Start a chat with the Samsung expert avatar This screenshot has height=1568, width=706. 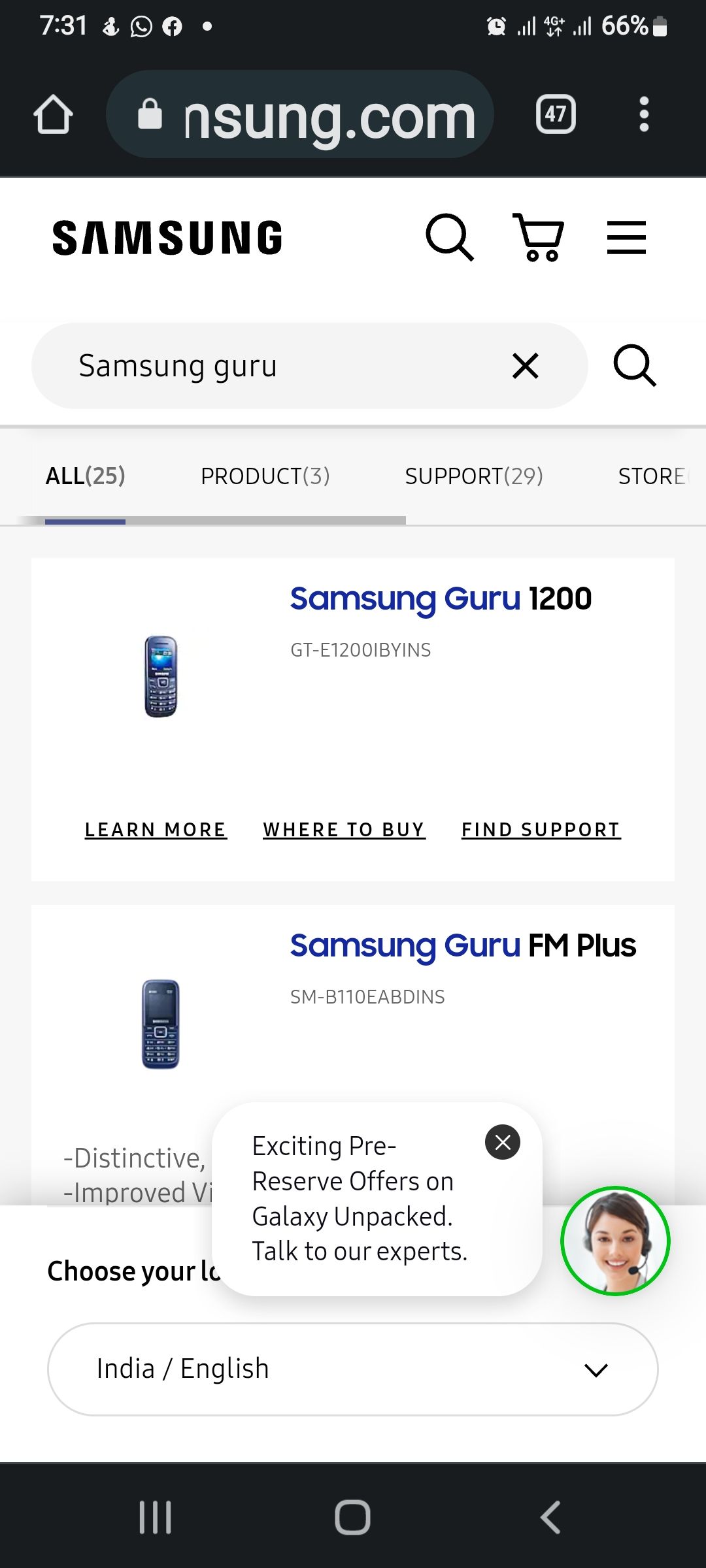[615, 1243]
